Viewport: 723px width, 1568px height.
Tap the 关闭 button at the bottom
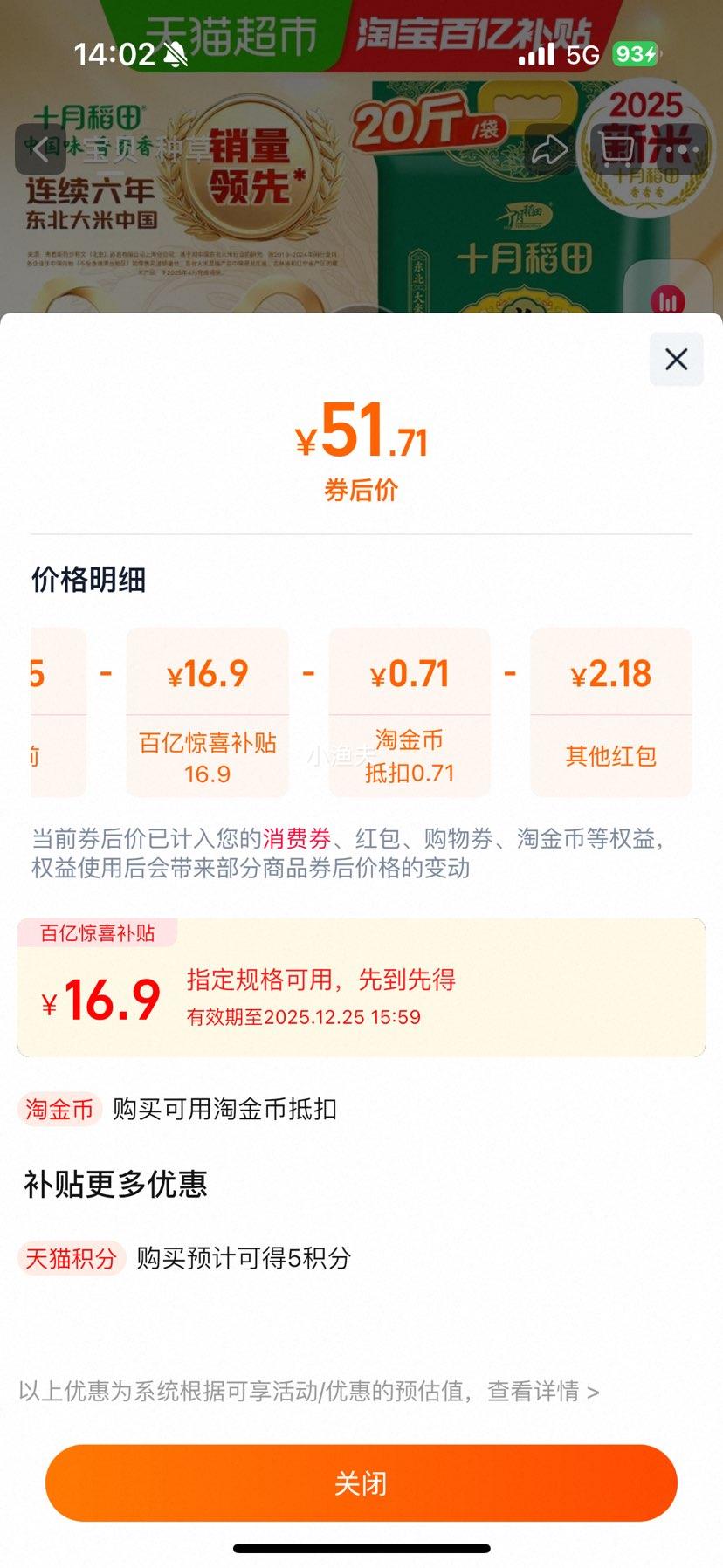click(361, 1482)
